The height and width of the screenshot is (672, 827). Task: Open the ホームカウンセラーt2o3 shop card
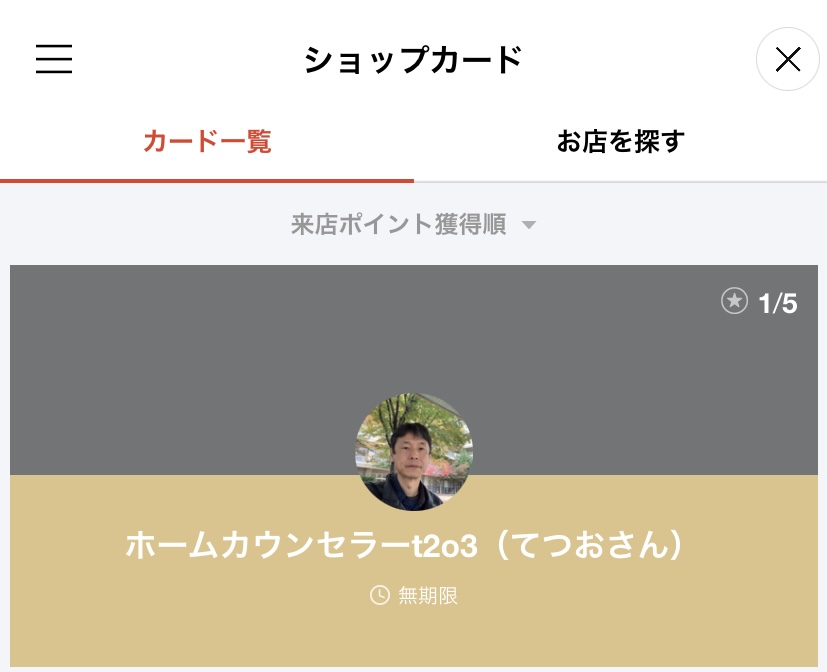[x=413, y=500]
